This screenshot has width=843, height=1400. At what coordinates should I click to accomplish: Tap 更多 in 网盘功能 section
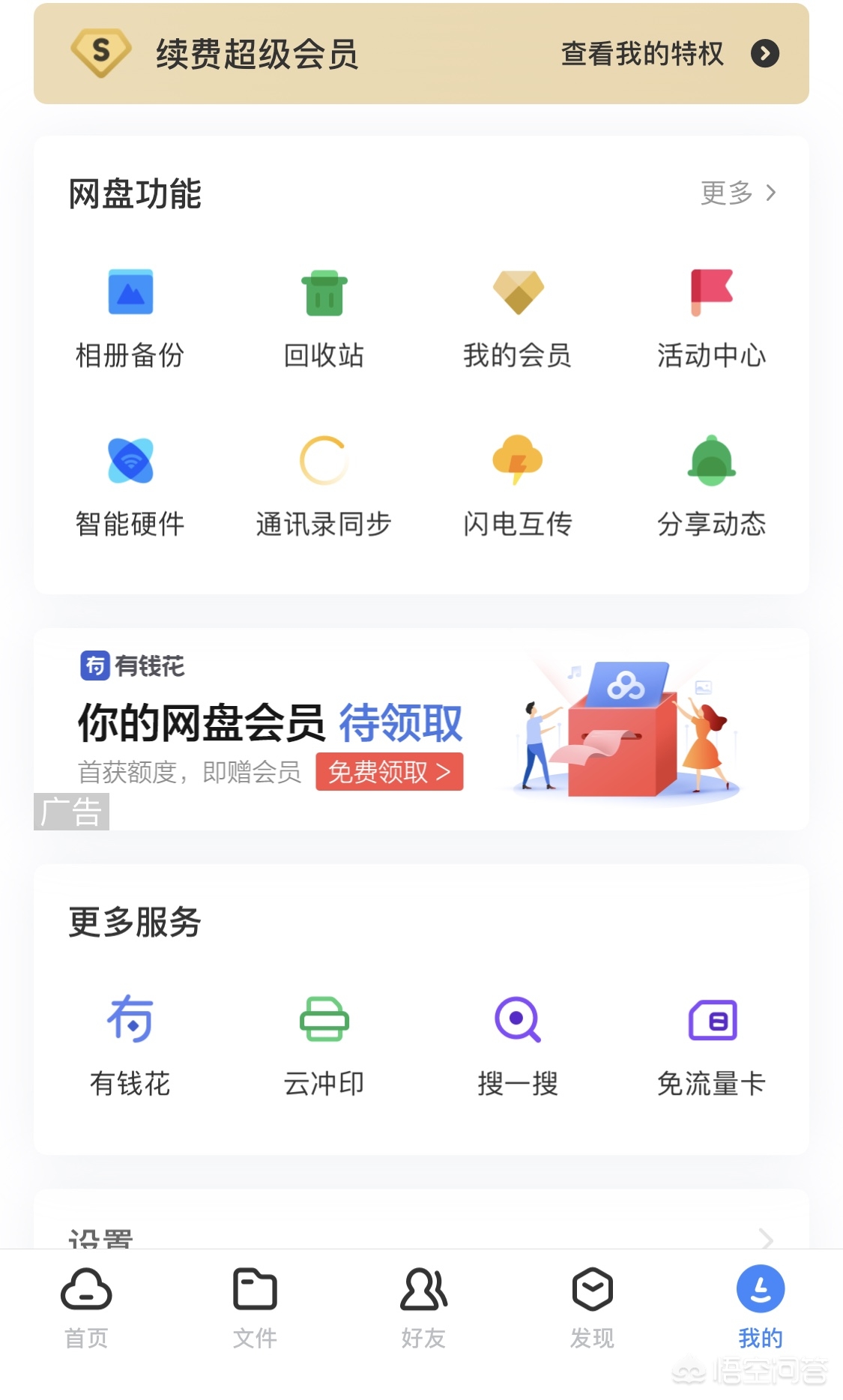(737, 193)
